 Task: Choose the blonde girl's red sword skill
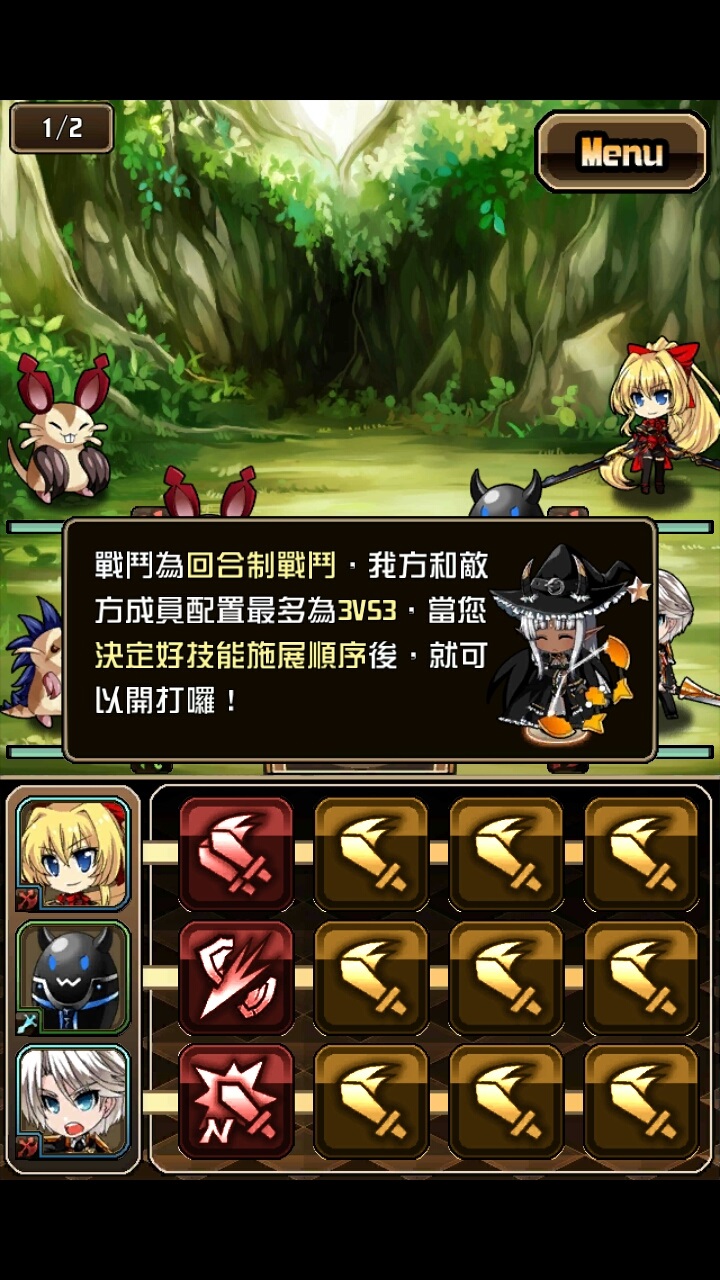click(235, 853)
